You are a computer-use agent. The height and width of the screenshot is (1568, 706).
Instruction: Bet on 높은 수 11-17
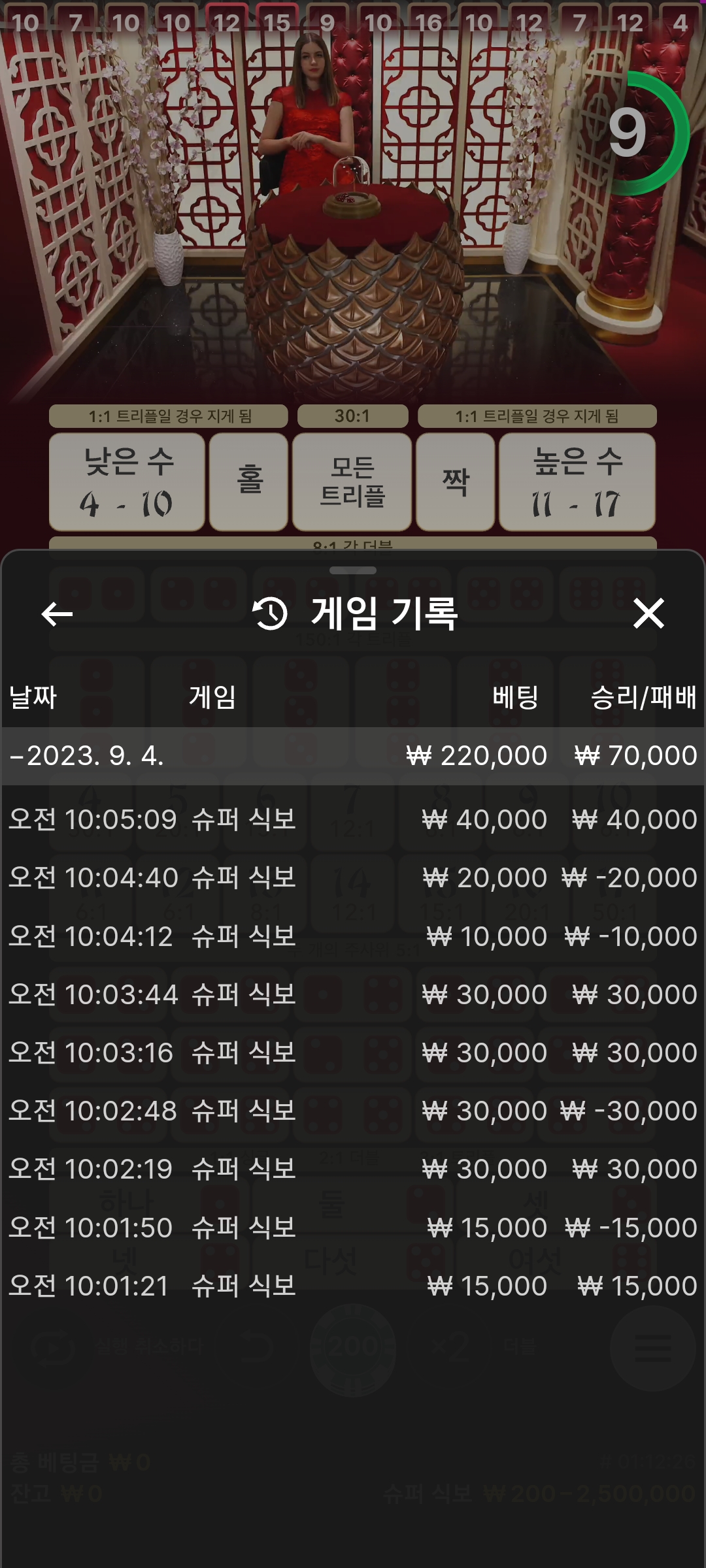click(578, 482)
